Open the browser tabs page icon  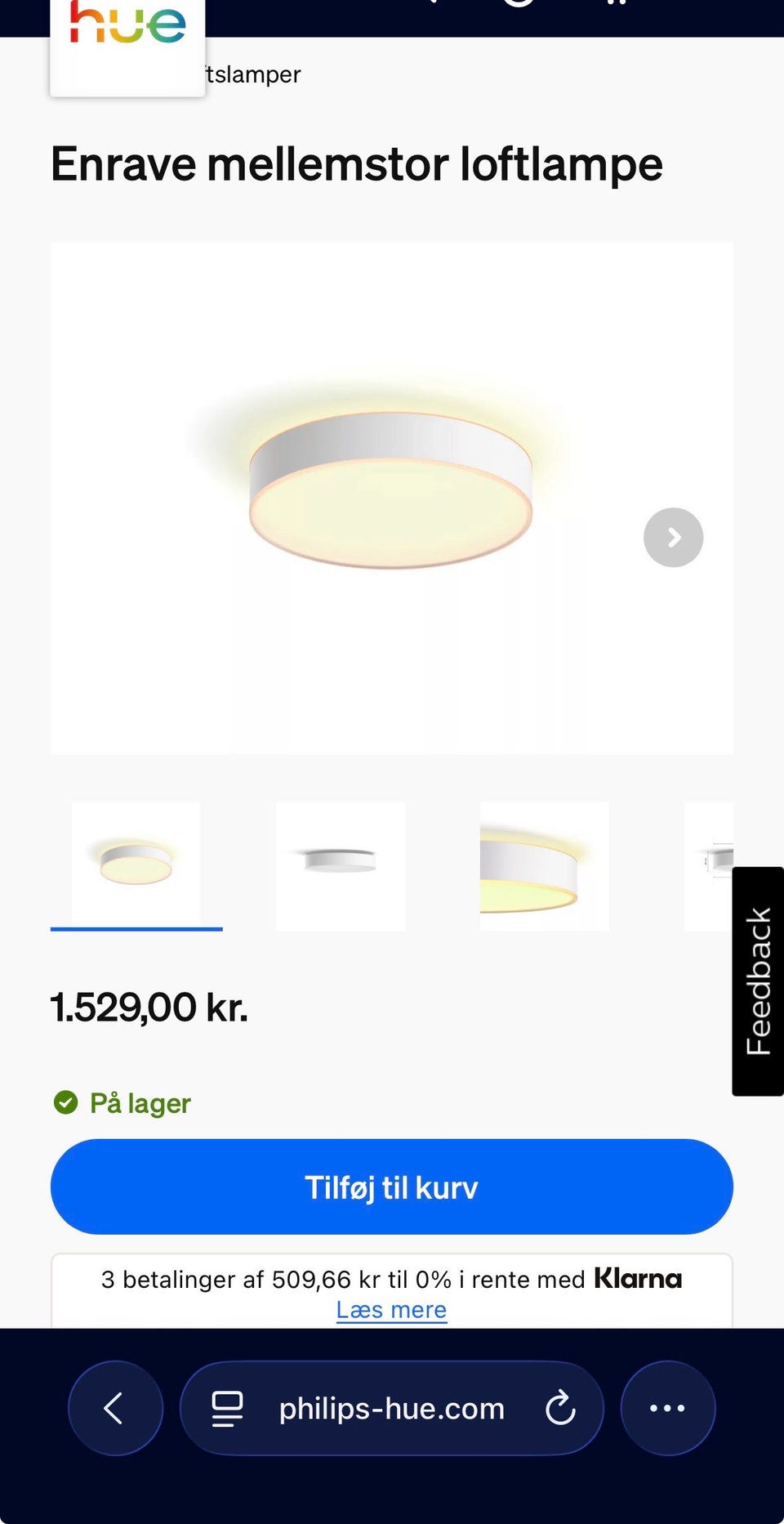pos(227,1409)
